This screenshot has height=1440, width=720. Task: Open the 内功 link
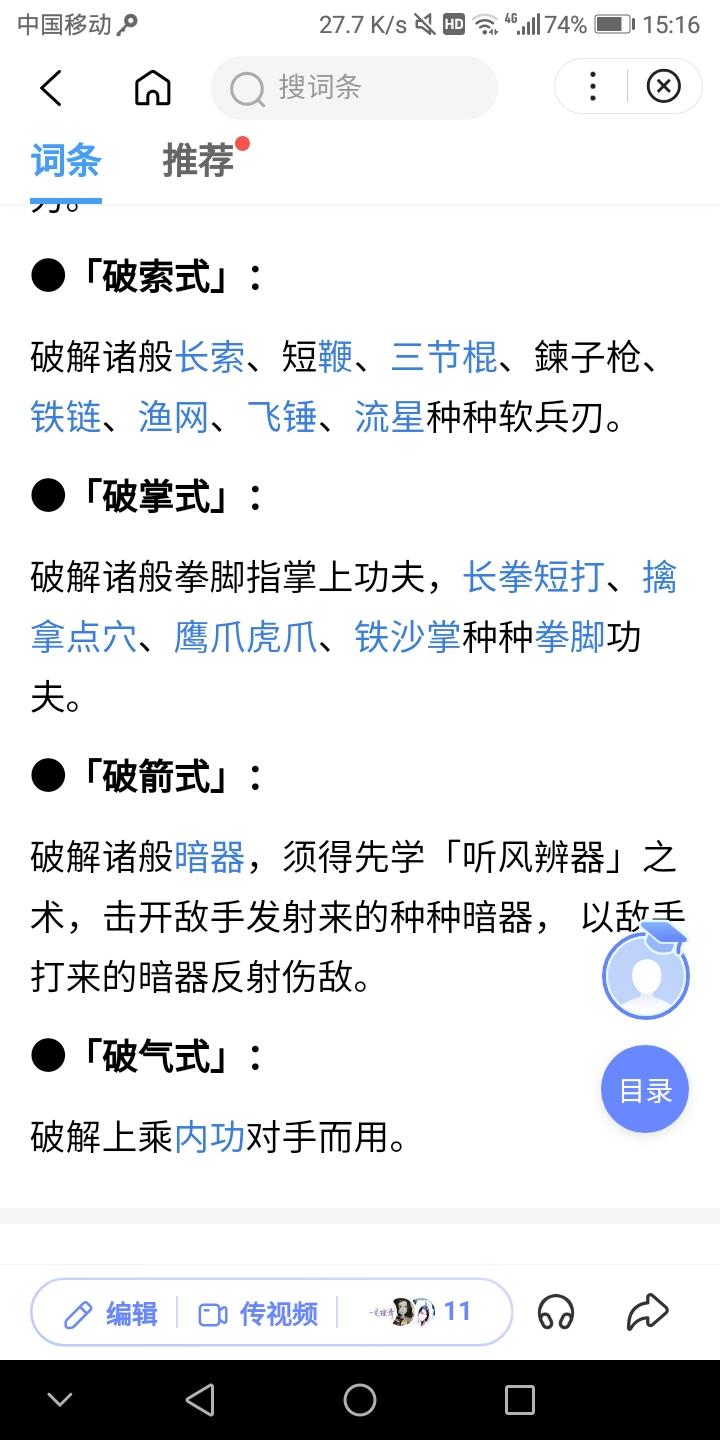pyautogui.click(x=210, y=1138)
